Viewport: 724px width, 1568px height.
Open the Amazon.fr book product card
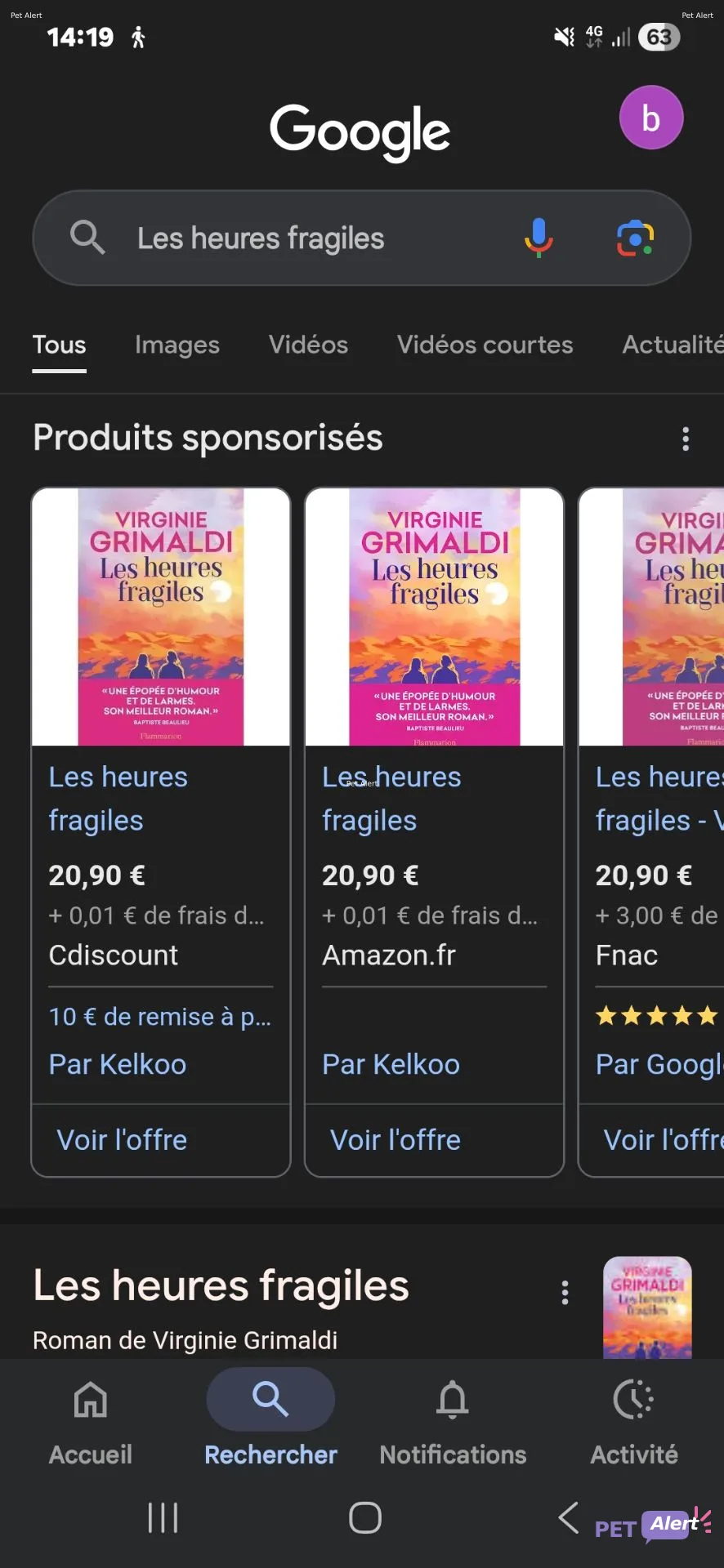point(434,621)
